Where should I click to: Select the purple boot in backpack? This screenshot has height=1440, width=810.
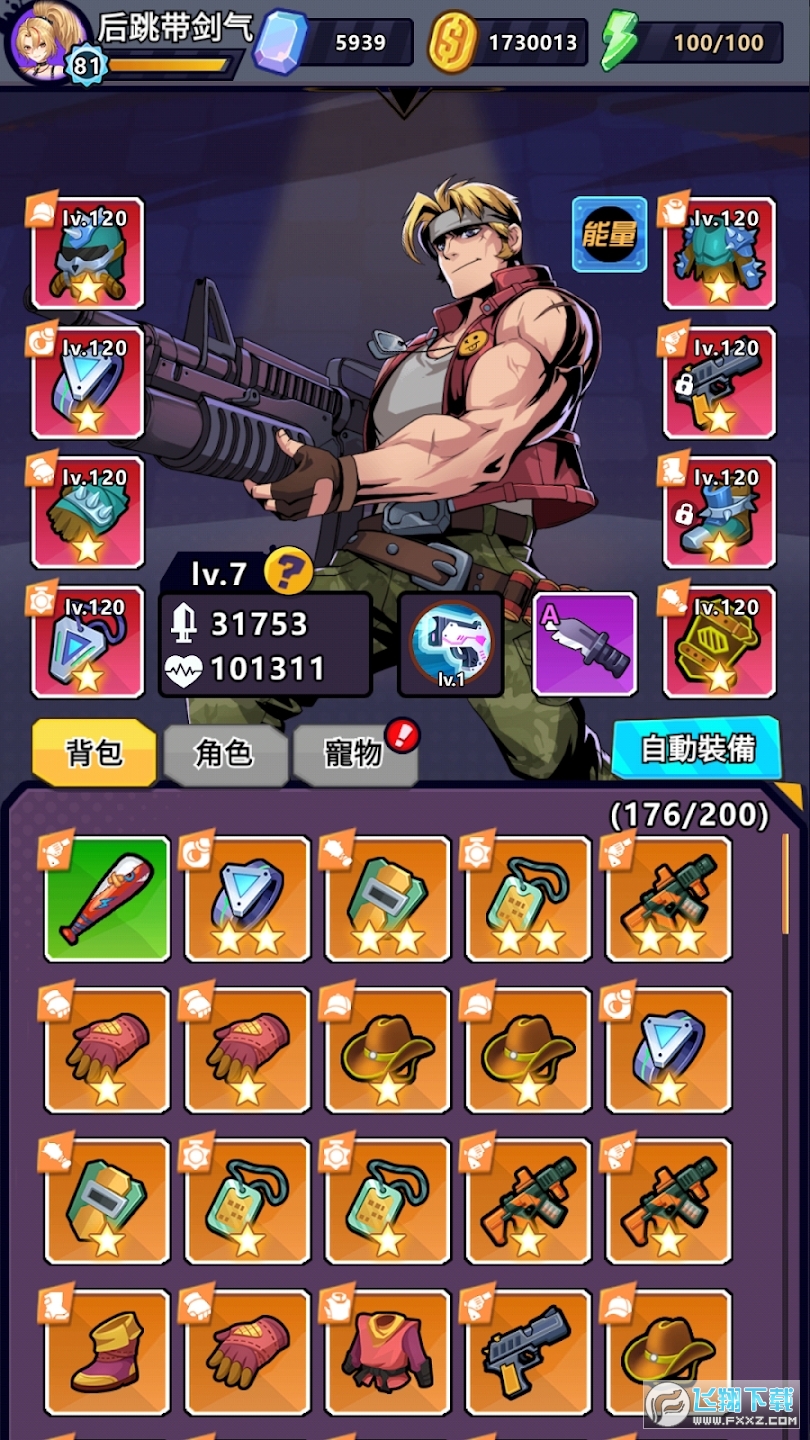pos(107,1352)
